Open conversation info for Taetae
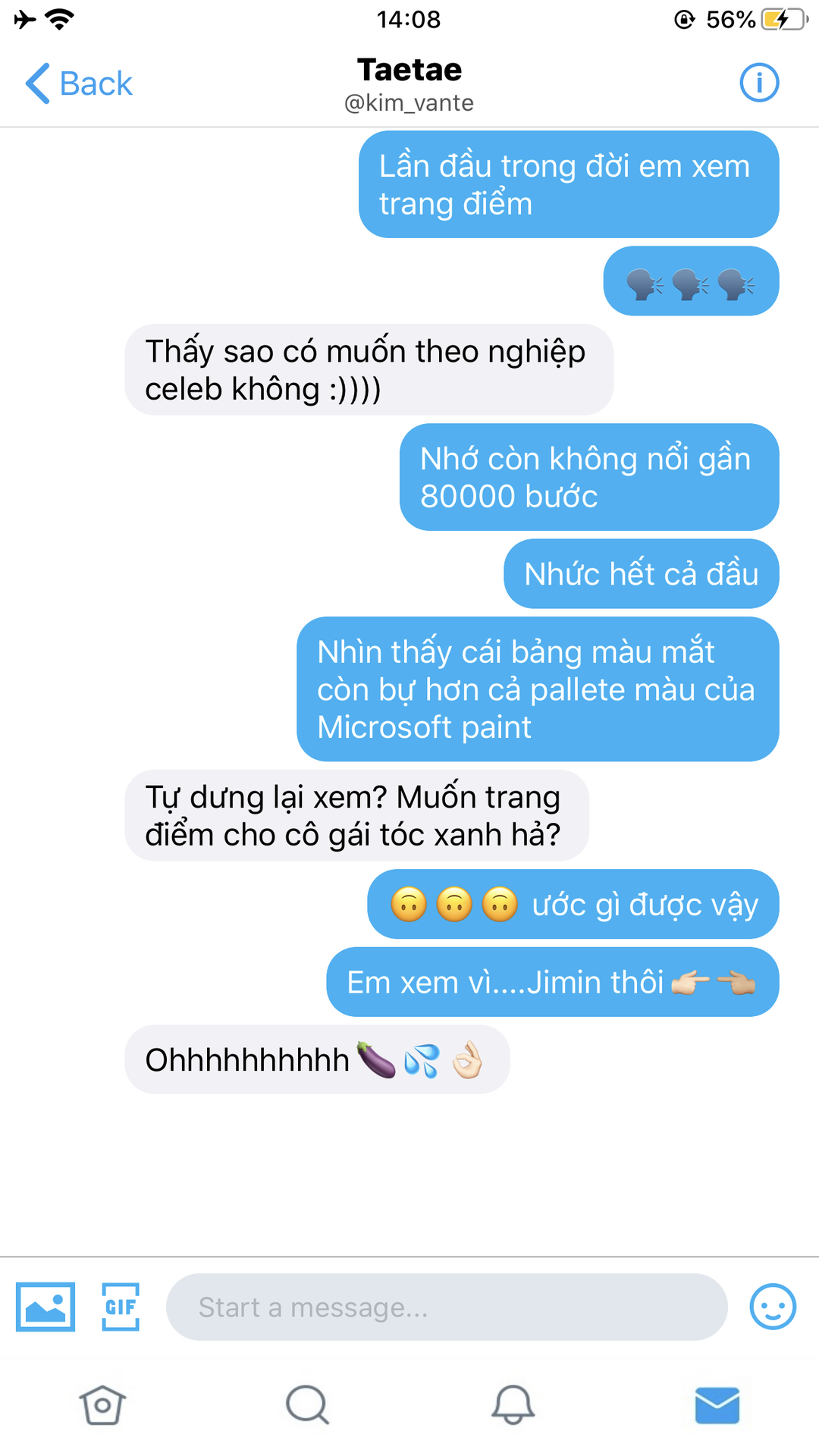819x1456 pixels. click(759, 83)
